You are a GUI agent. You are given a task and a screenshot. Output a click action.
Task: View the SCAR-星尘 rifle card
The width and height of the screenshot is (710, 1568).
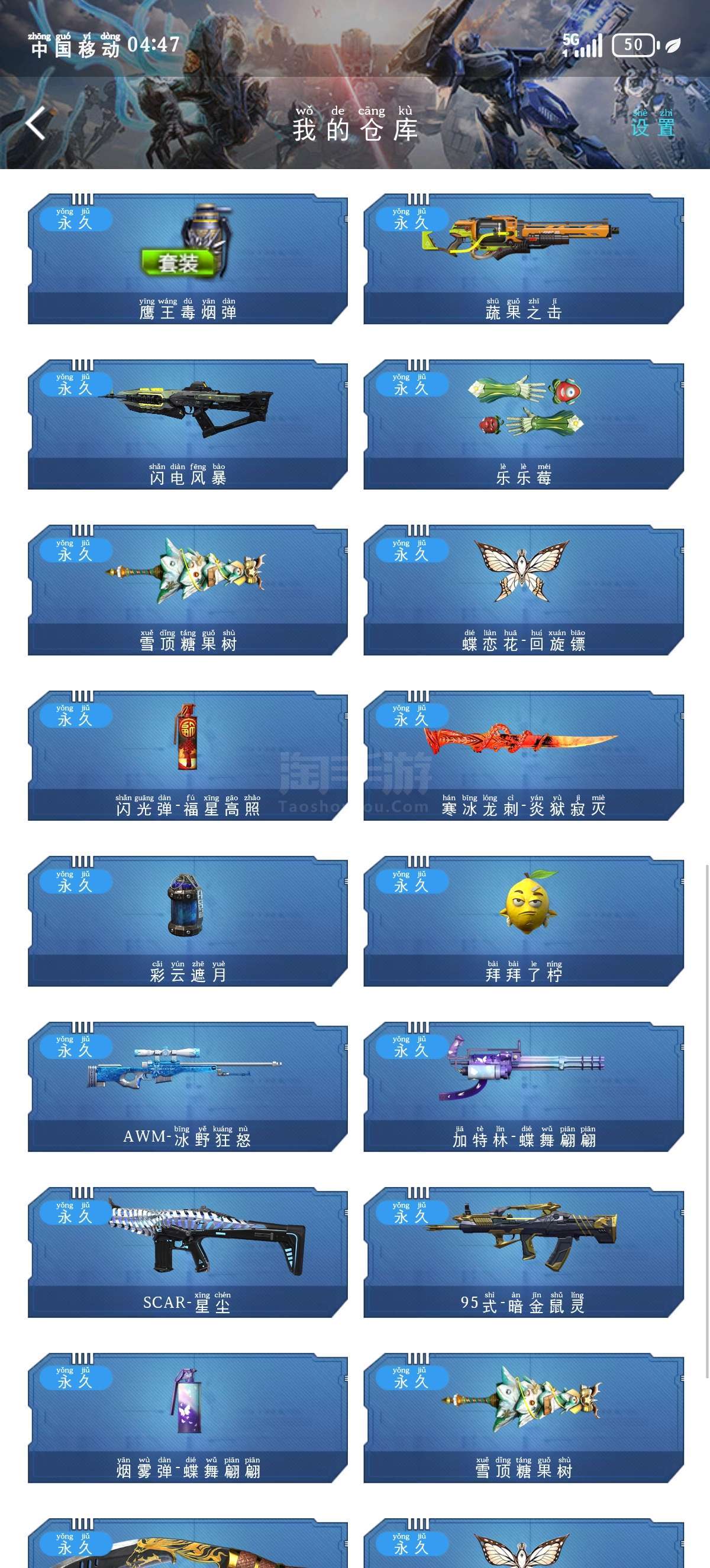pyautogui.click(x=188, y=1252)
